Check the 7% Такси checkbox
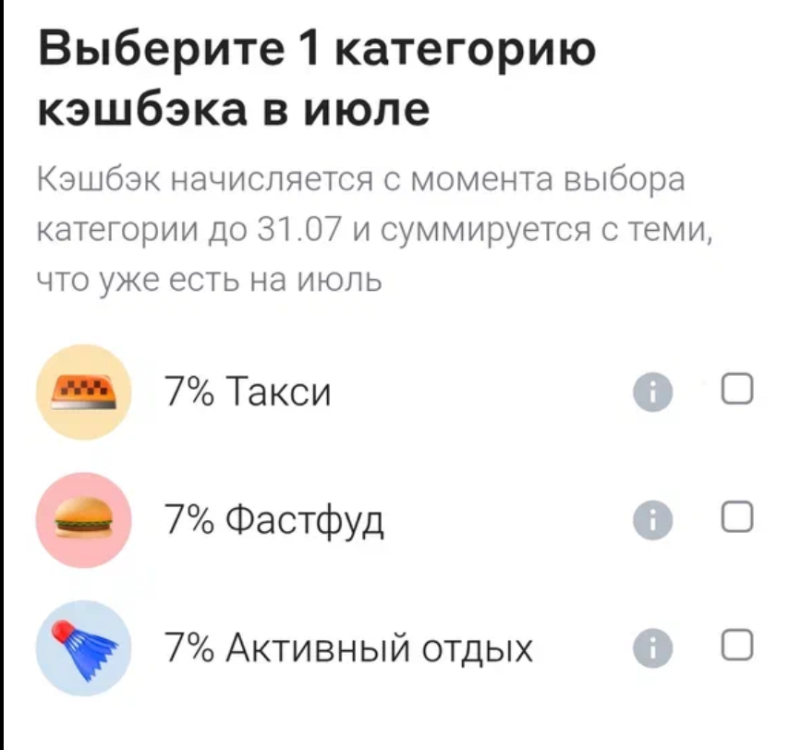789x750 pixels. click(x=735, y=388)
